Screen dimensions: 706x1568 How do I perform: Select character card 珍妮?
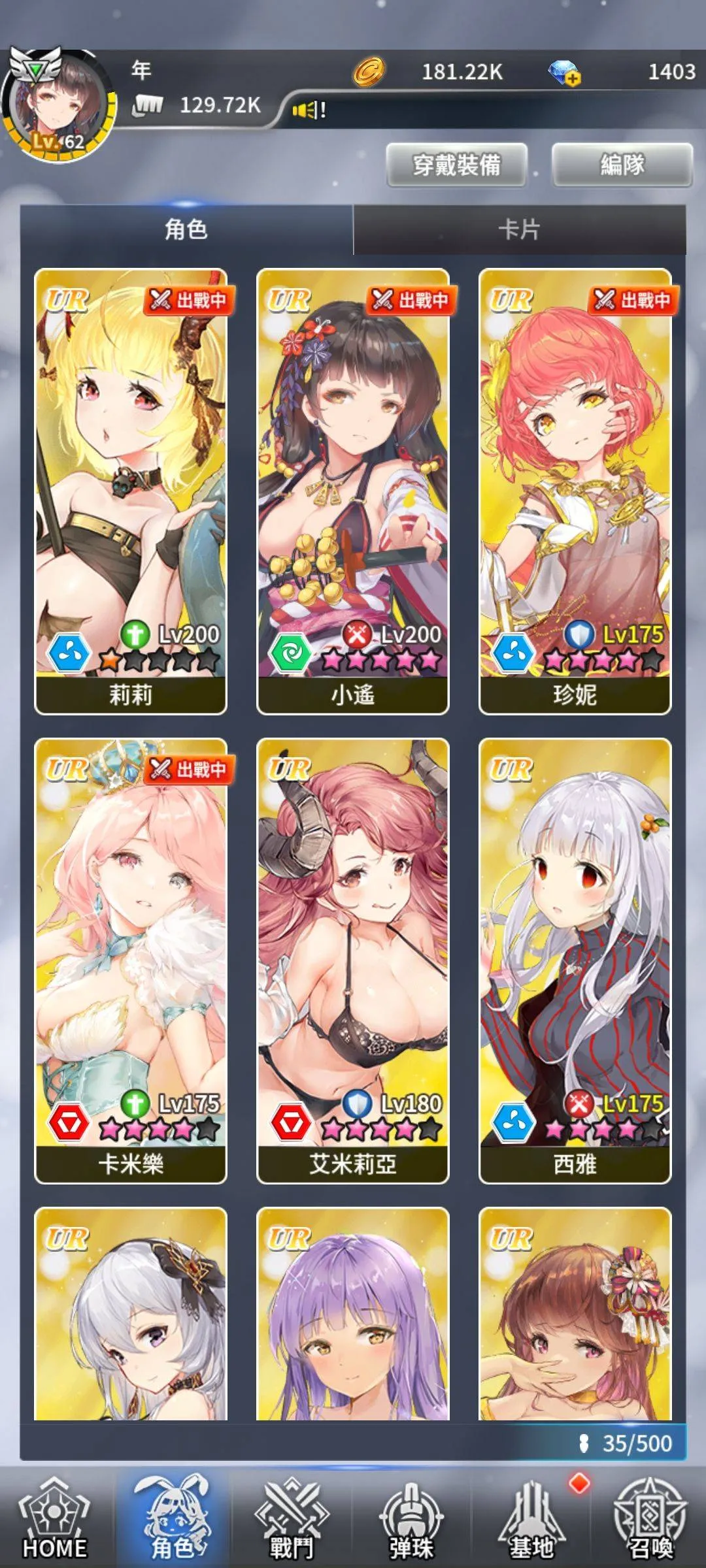tap(575, 491)
